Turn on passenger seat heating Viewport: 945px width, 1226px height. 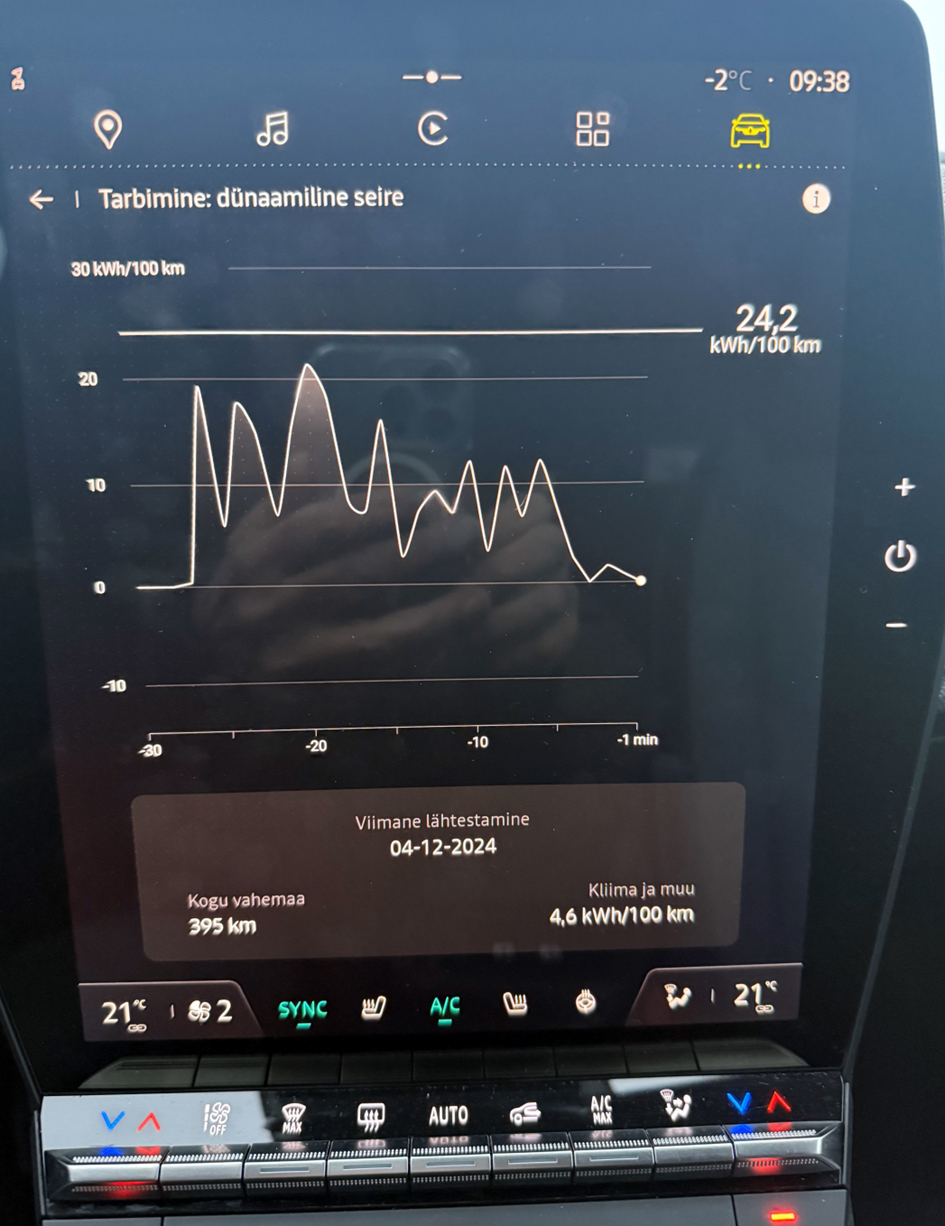point(515,1005)
